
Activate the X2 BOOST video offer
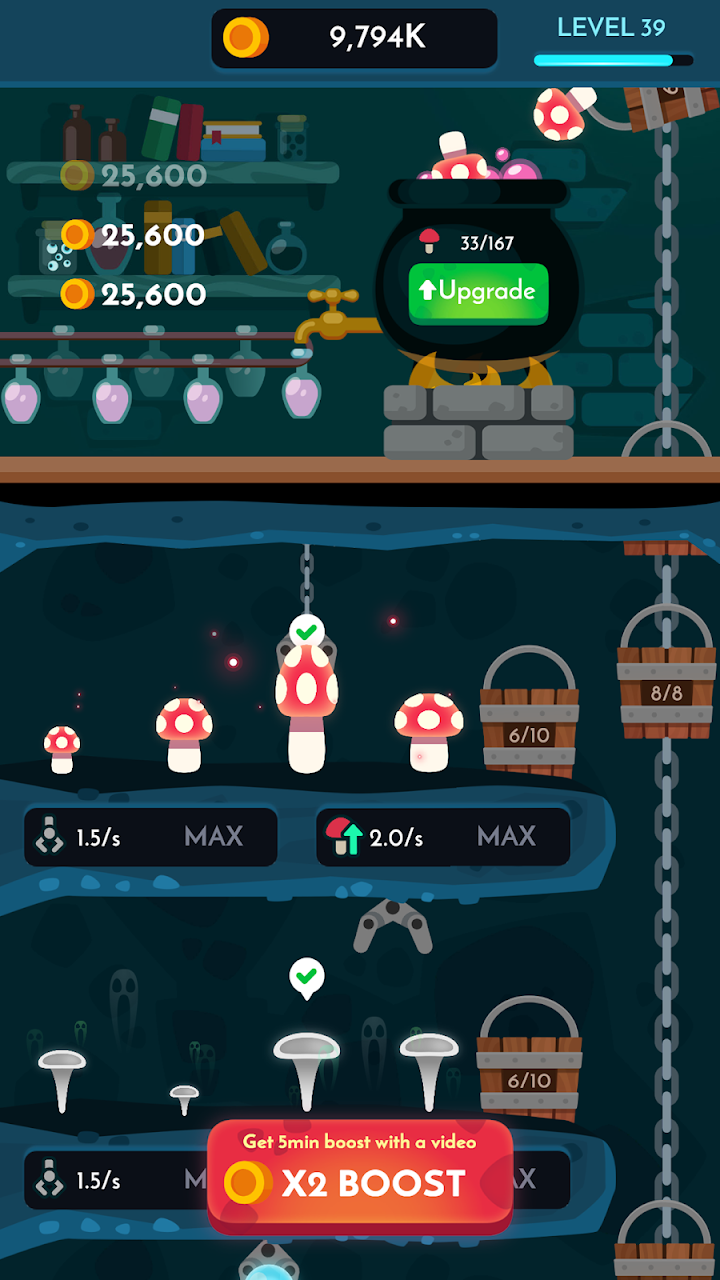360,1175
